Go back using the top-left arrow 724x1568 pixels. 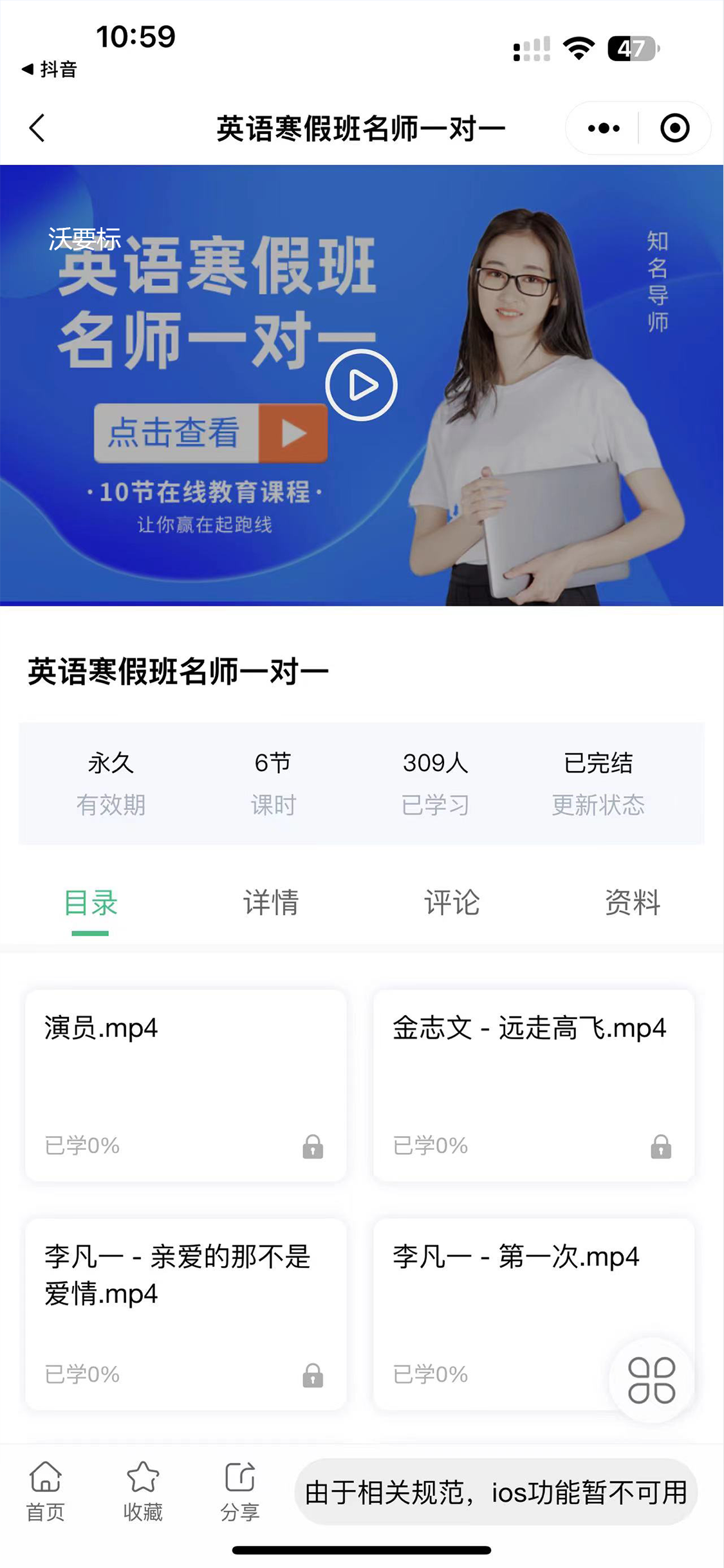coord(37,128)
